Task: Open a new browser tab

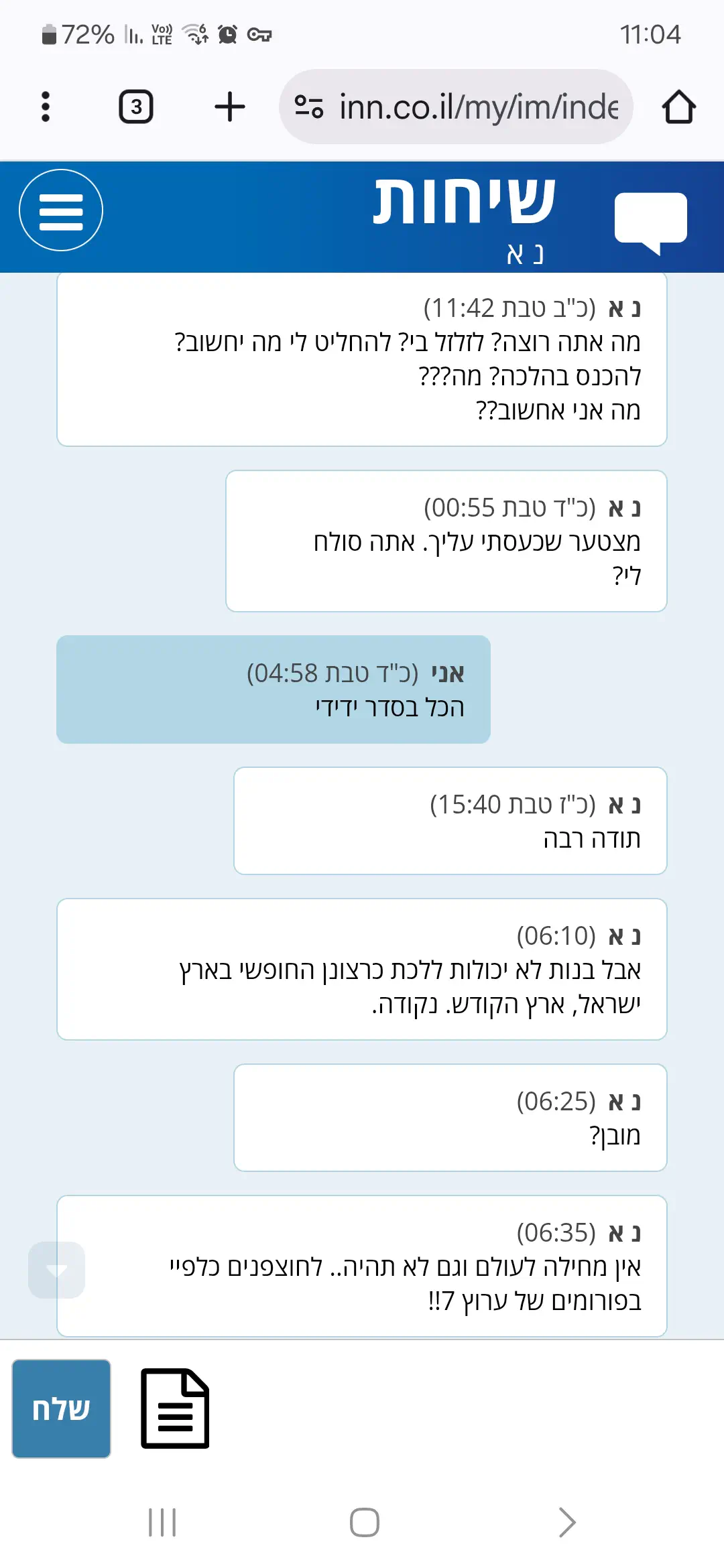Action: 229,107
